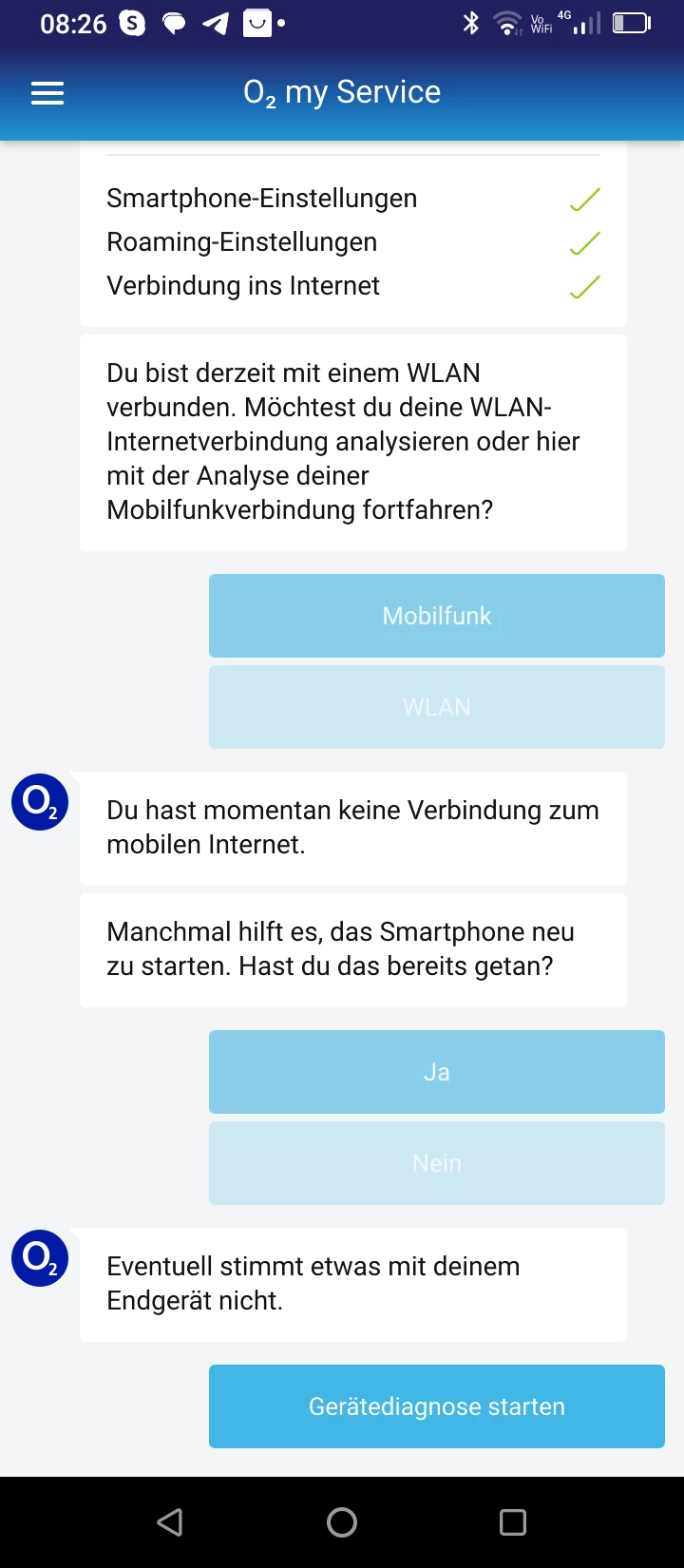Go back with the system back button
This screenshot has height=1568, width=684.
tap(170, 1522)
